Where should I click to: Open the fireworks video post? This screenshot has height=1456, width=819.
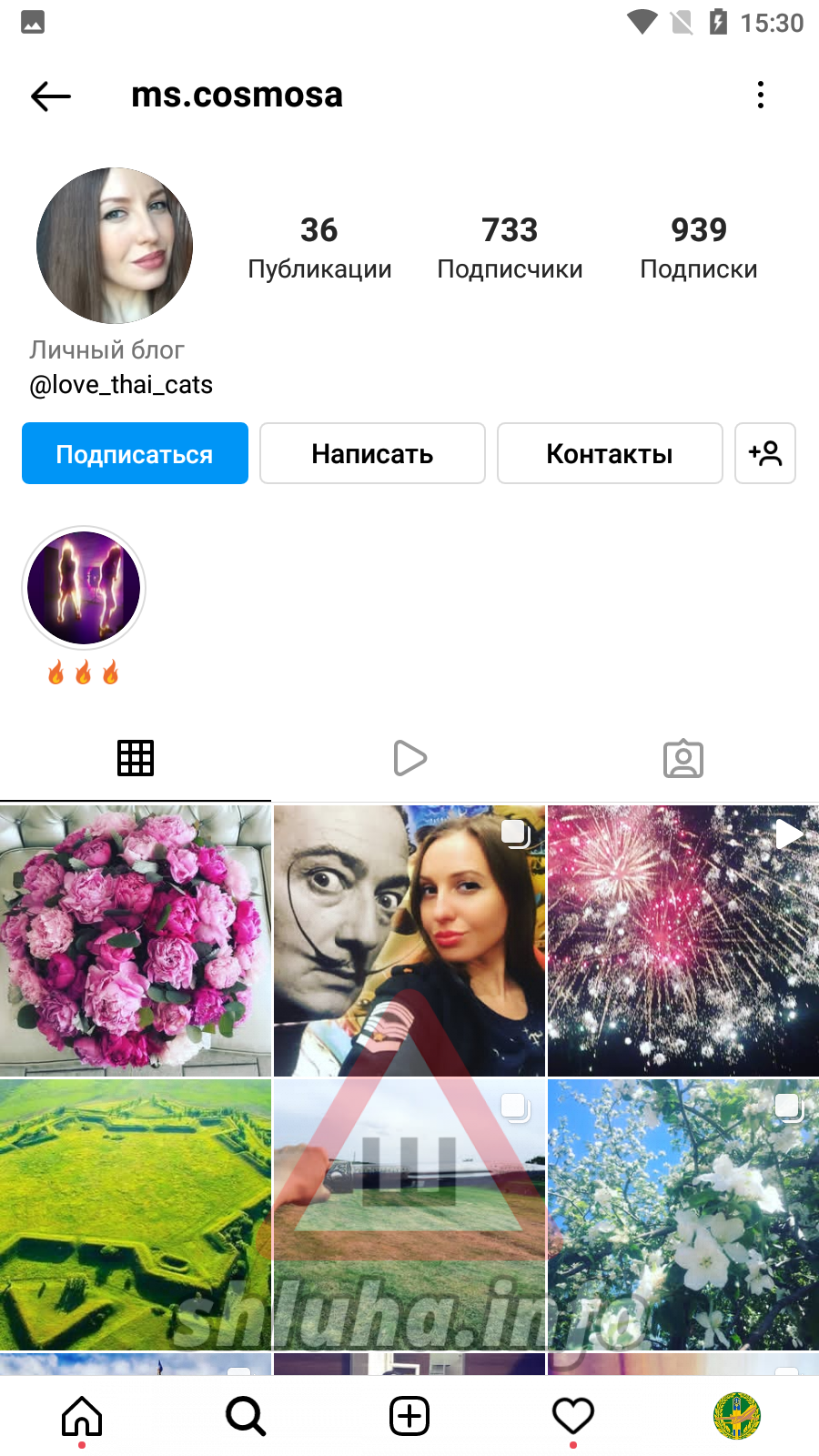pyautogui.click(x=683, y=940)
